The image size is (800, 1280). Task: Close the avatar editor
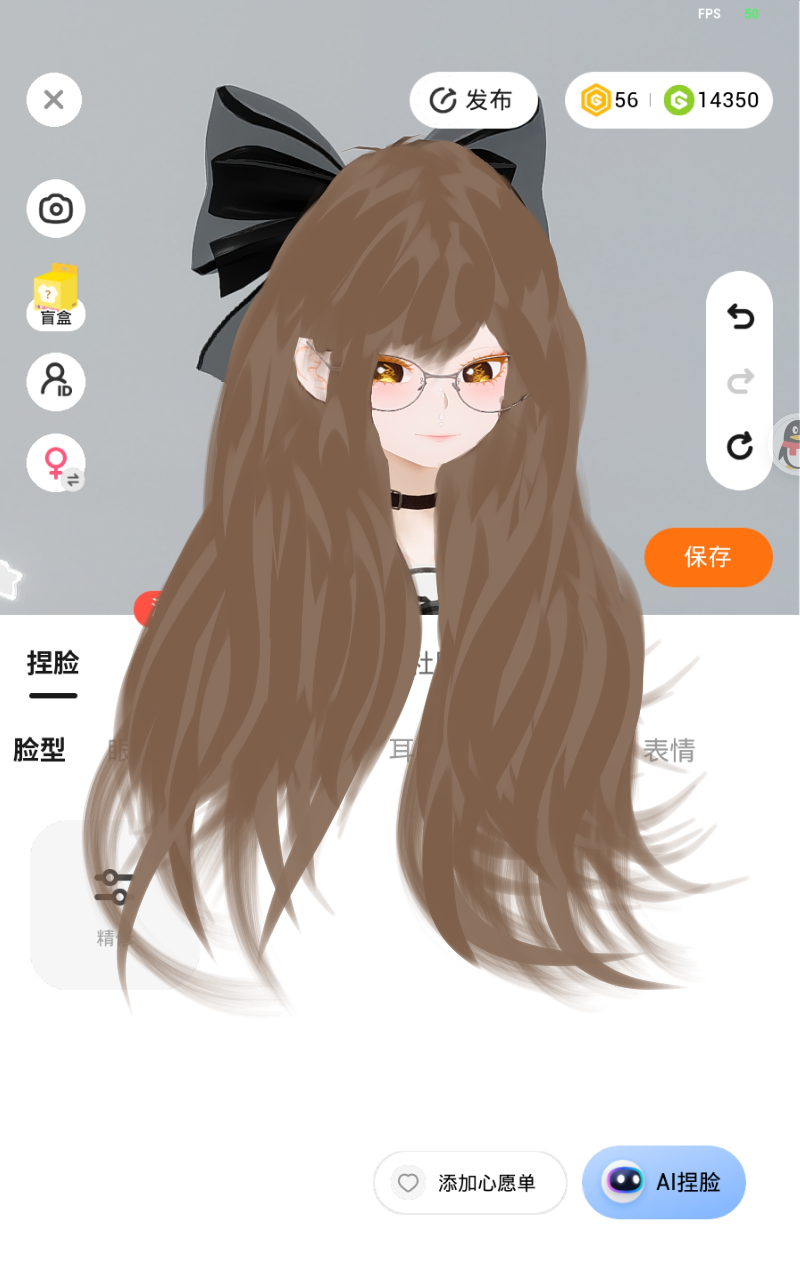[x=54, y=100]
